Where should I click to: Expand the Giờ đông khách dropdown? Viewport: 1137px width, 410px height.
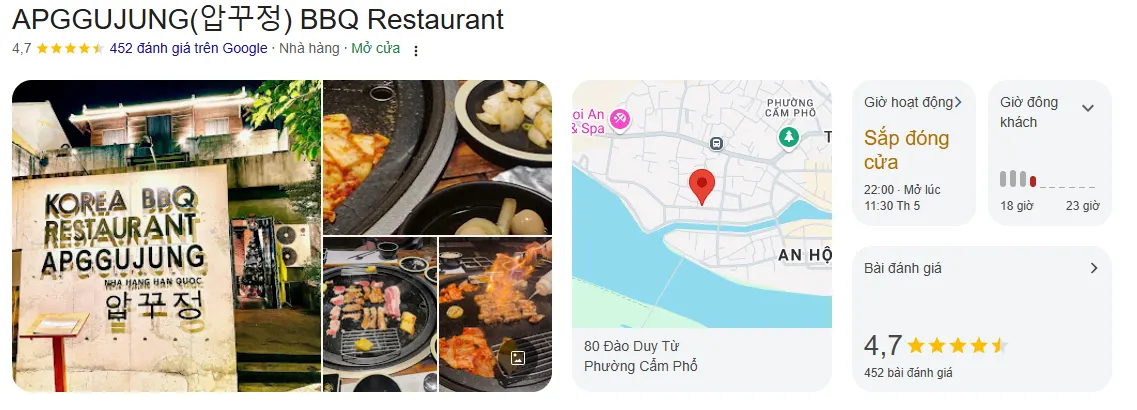[1088, 108]
